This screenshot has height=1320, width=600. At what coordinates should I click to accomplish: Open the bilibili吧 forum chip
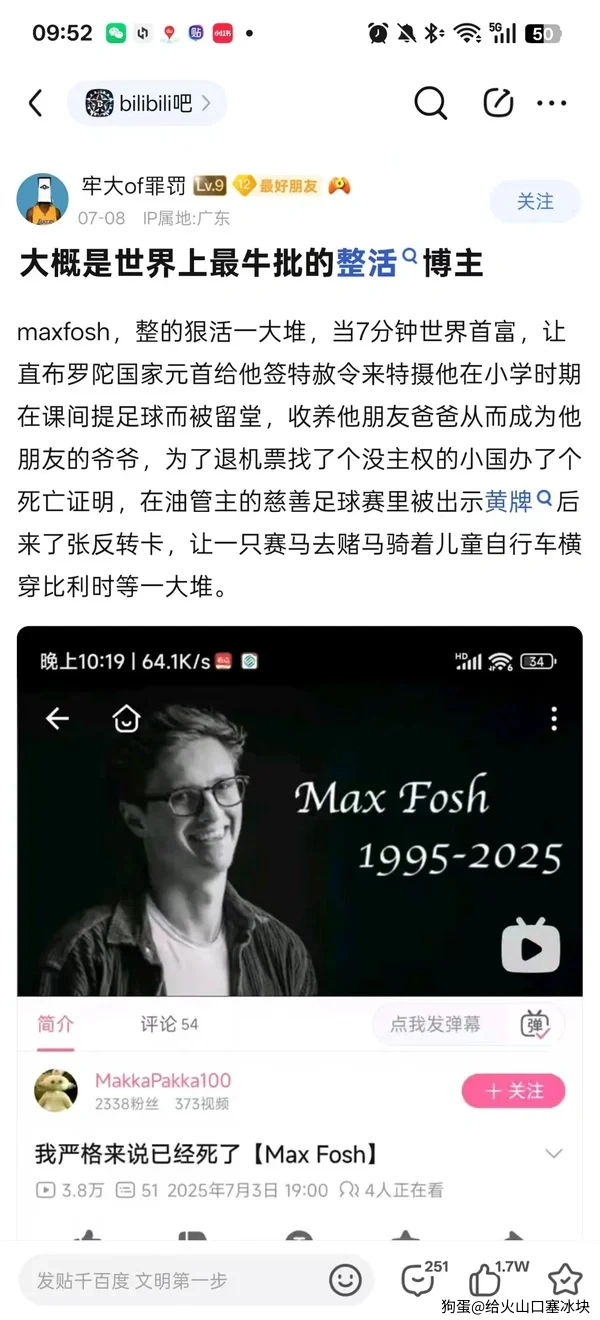coord(147,103)
